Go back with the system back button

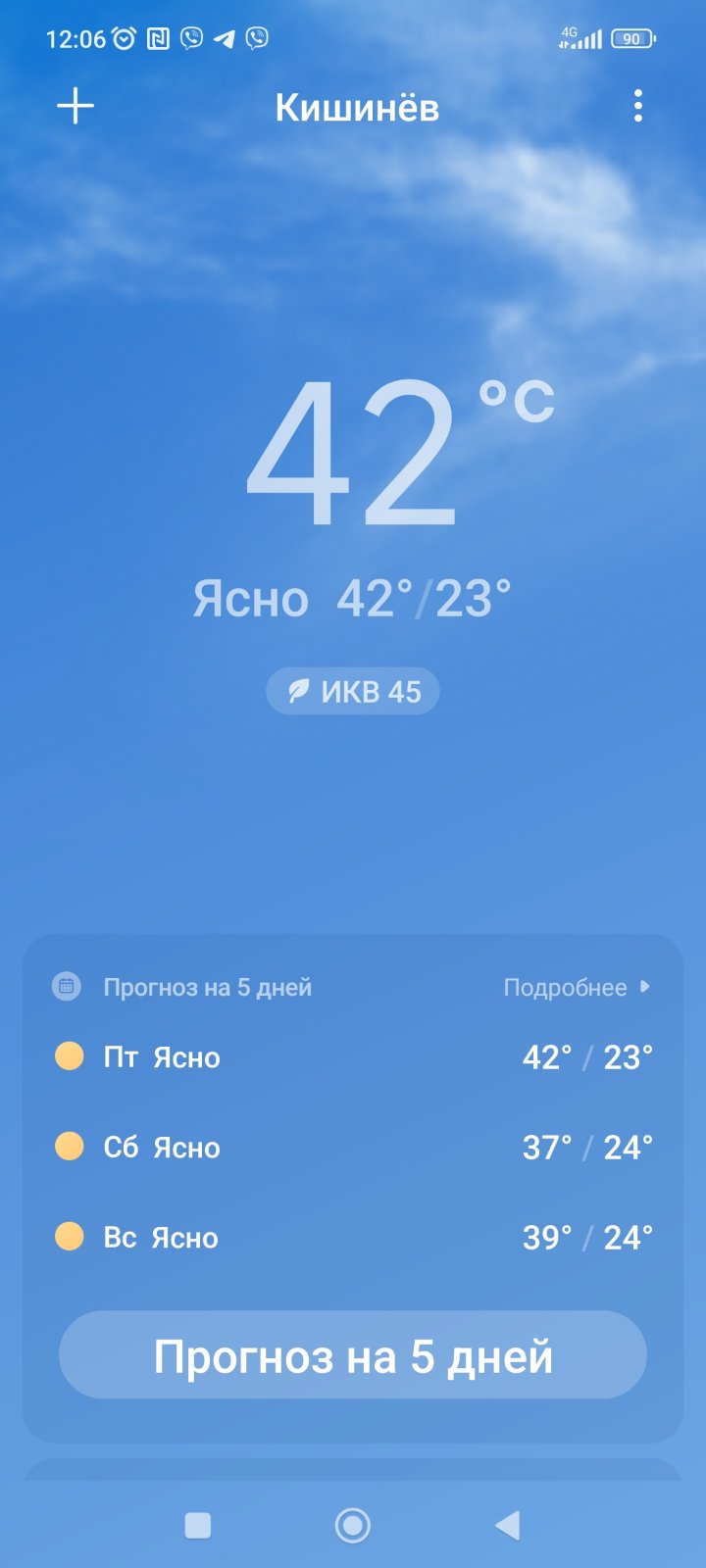pyautogui.click(x=507, y=1525)
